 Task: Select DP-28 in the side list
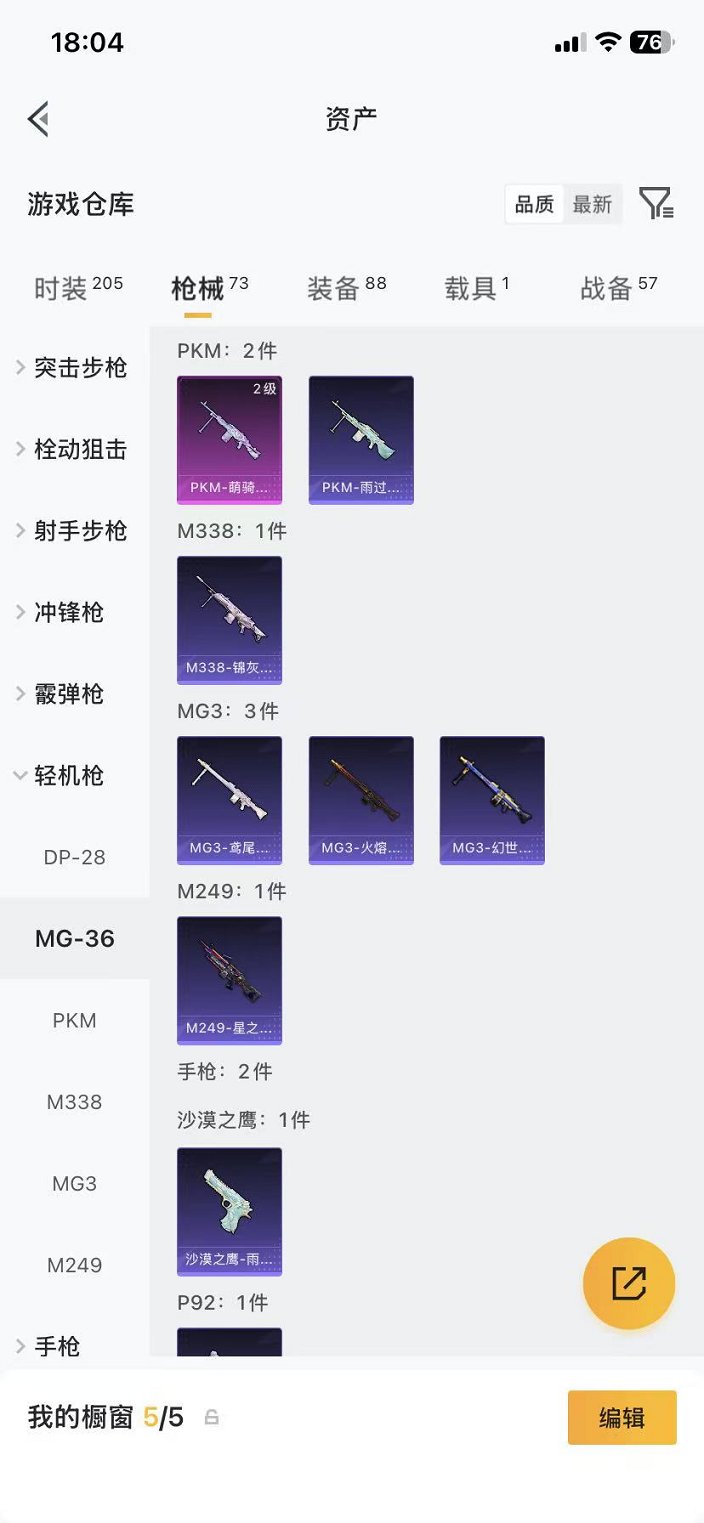pyautogui.click(x=74, y=857)
